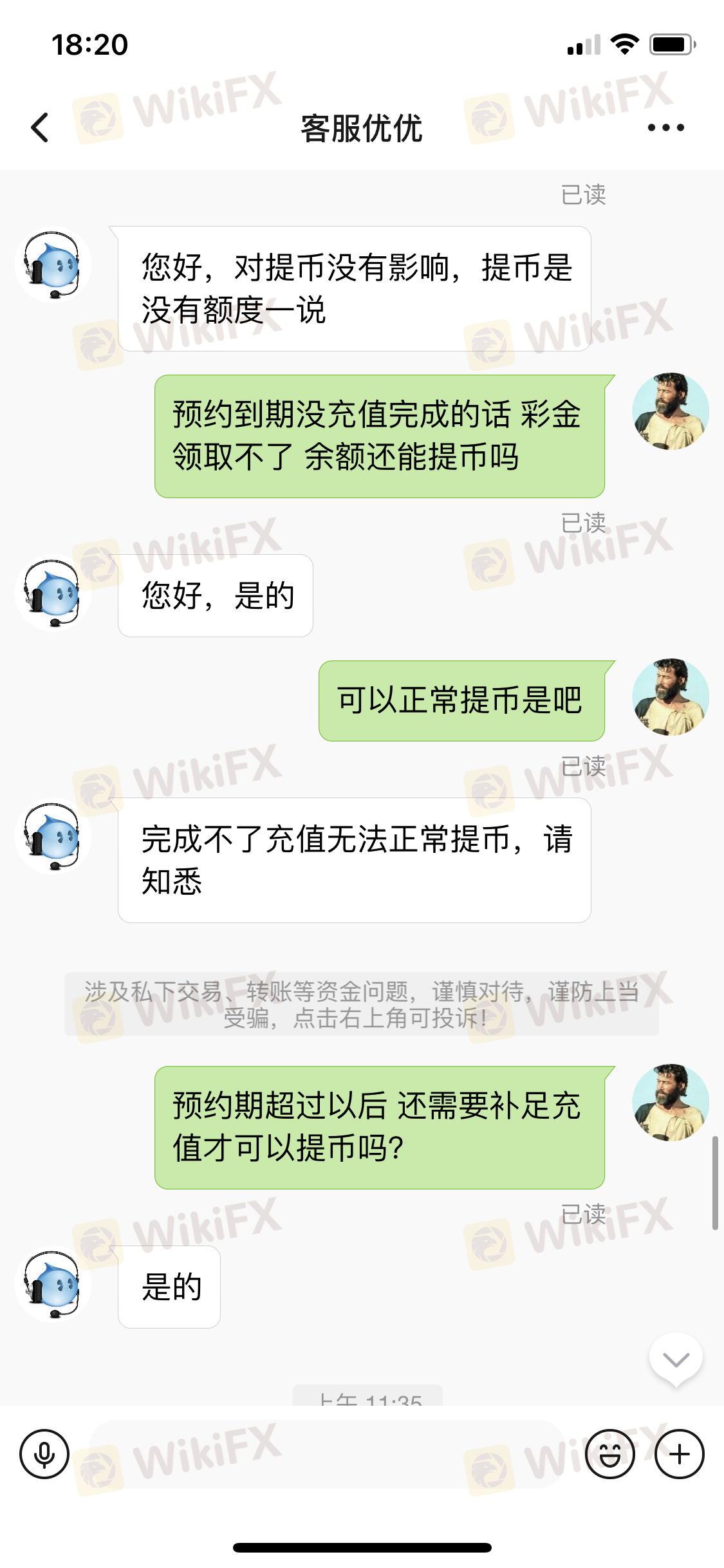Open the emoji picker

tap(609, 1454)
